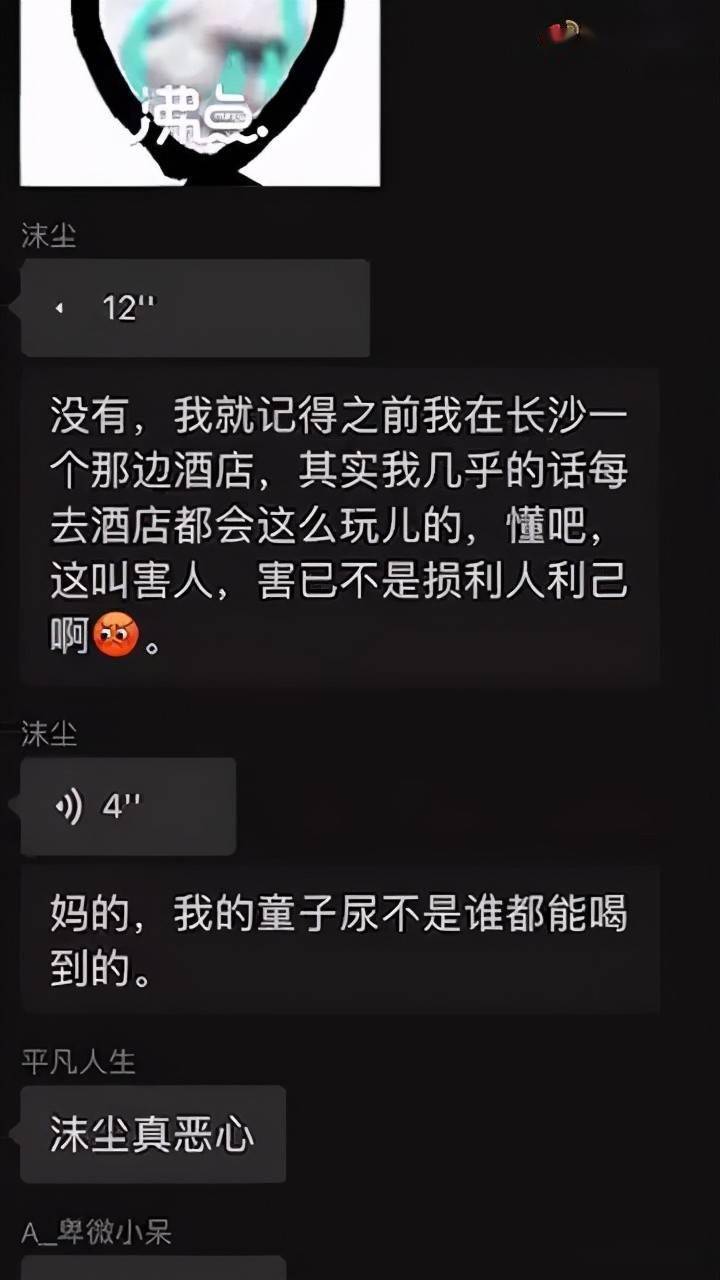Play the 12-second voice message from 沫尘
This screenshot has height=1280, width=720.
point(195,308)
